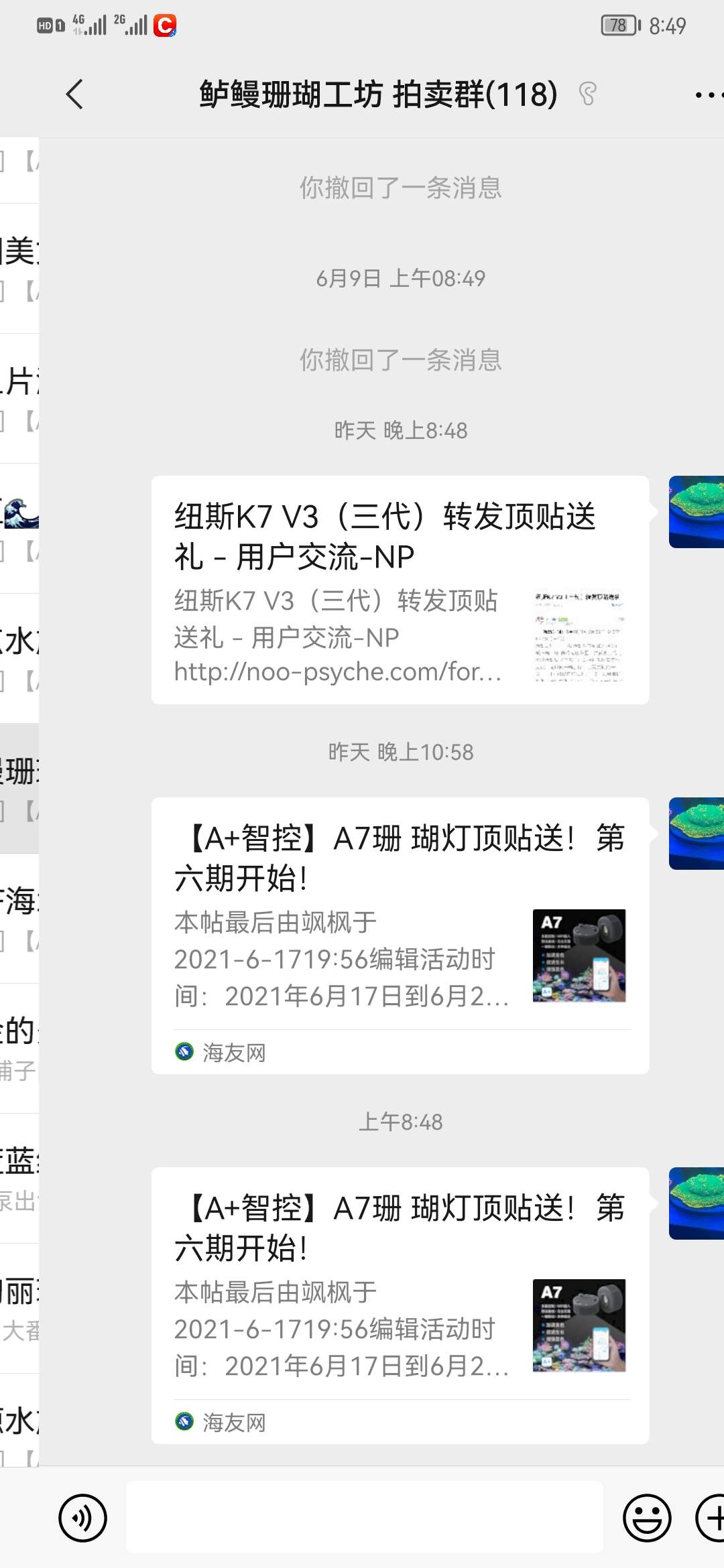Go back from the group chat
Image resolution: width=724 pixels, height=1568 pixels.
click(75, 94)
